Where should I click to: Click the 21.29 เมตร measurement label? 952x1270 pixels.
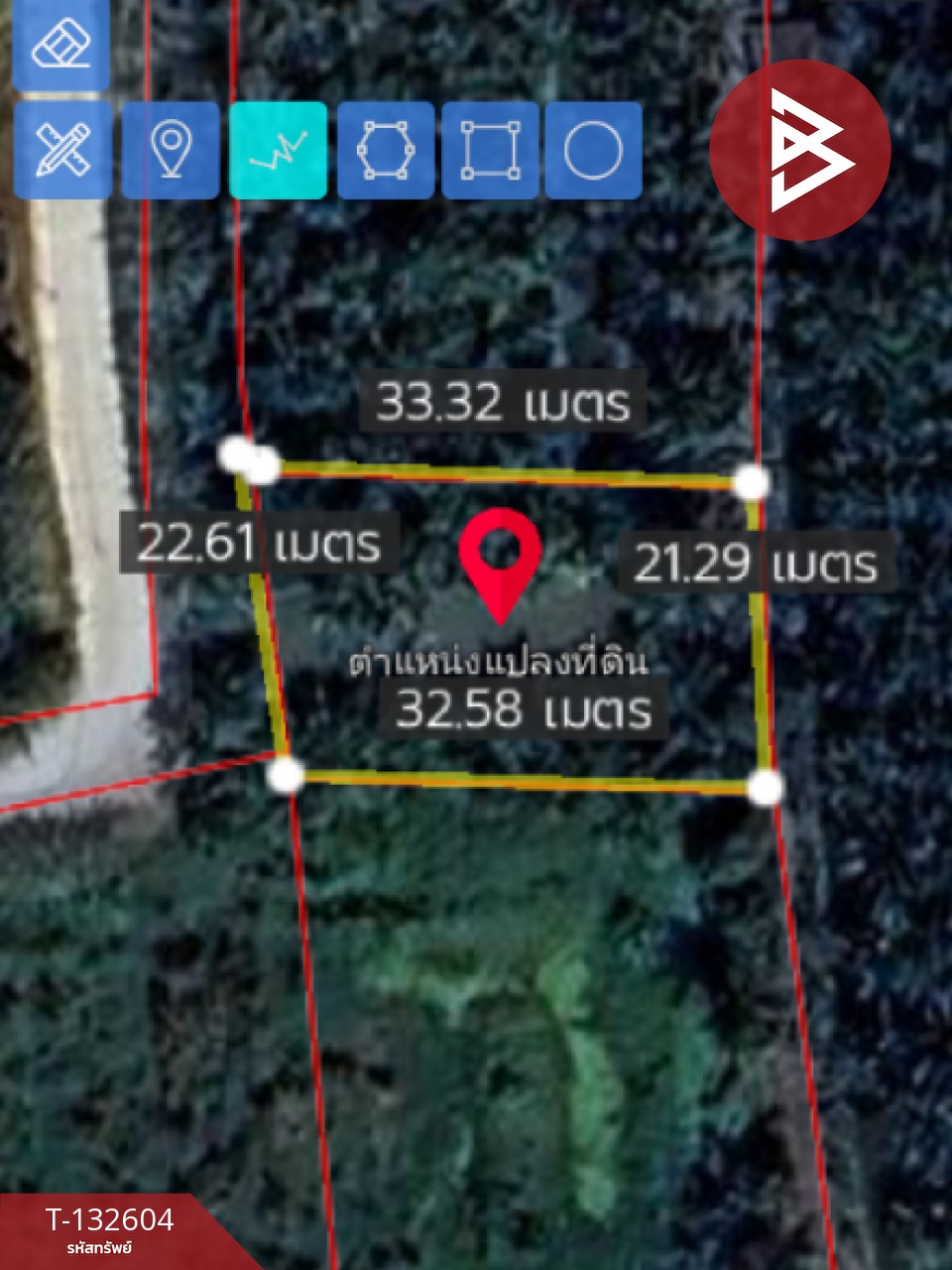pos(759,564)
